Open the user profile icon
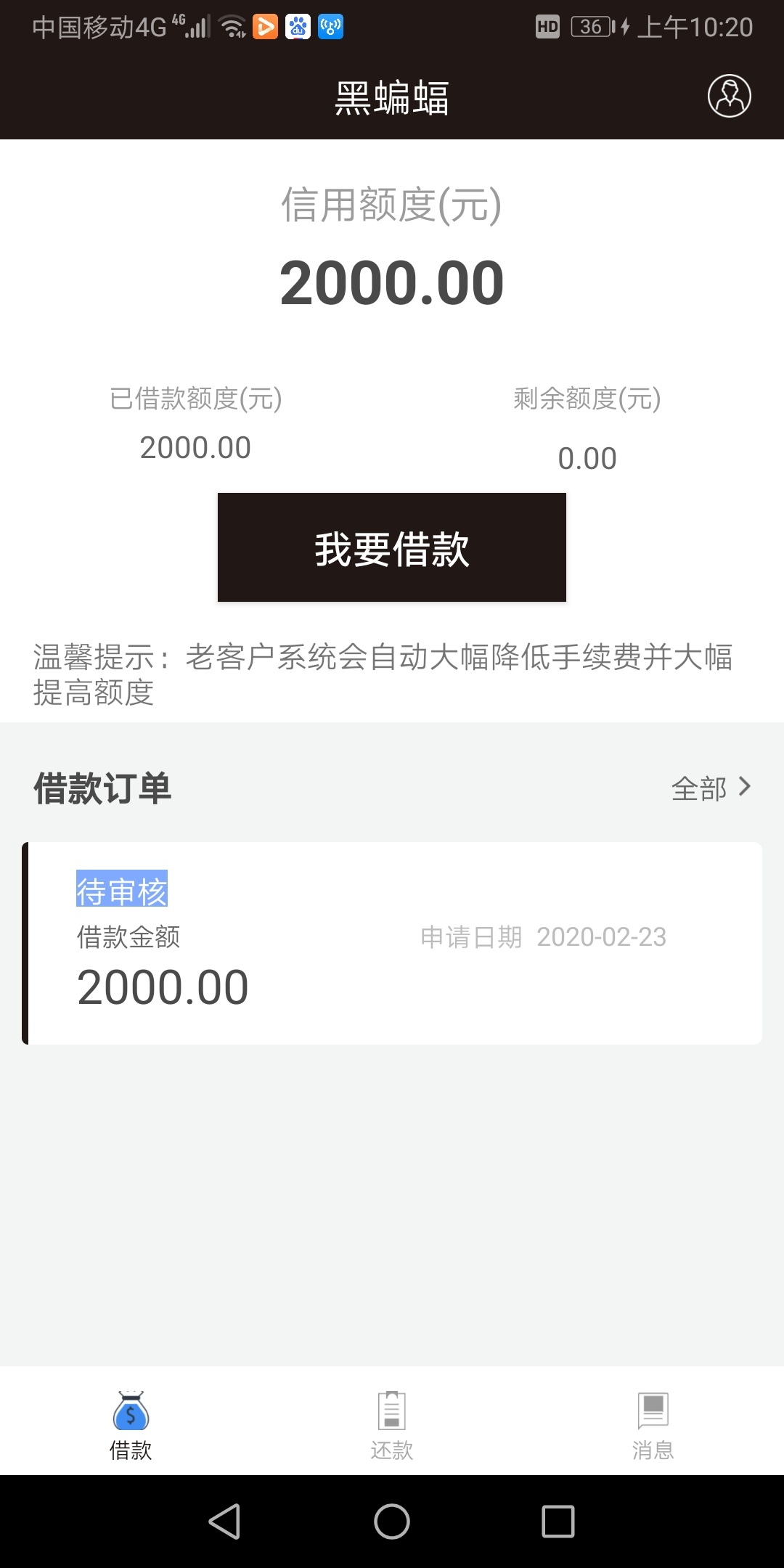Viewport: 784px width, 1568px height. click(729, 96)
